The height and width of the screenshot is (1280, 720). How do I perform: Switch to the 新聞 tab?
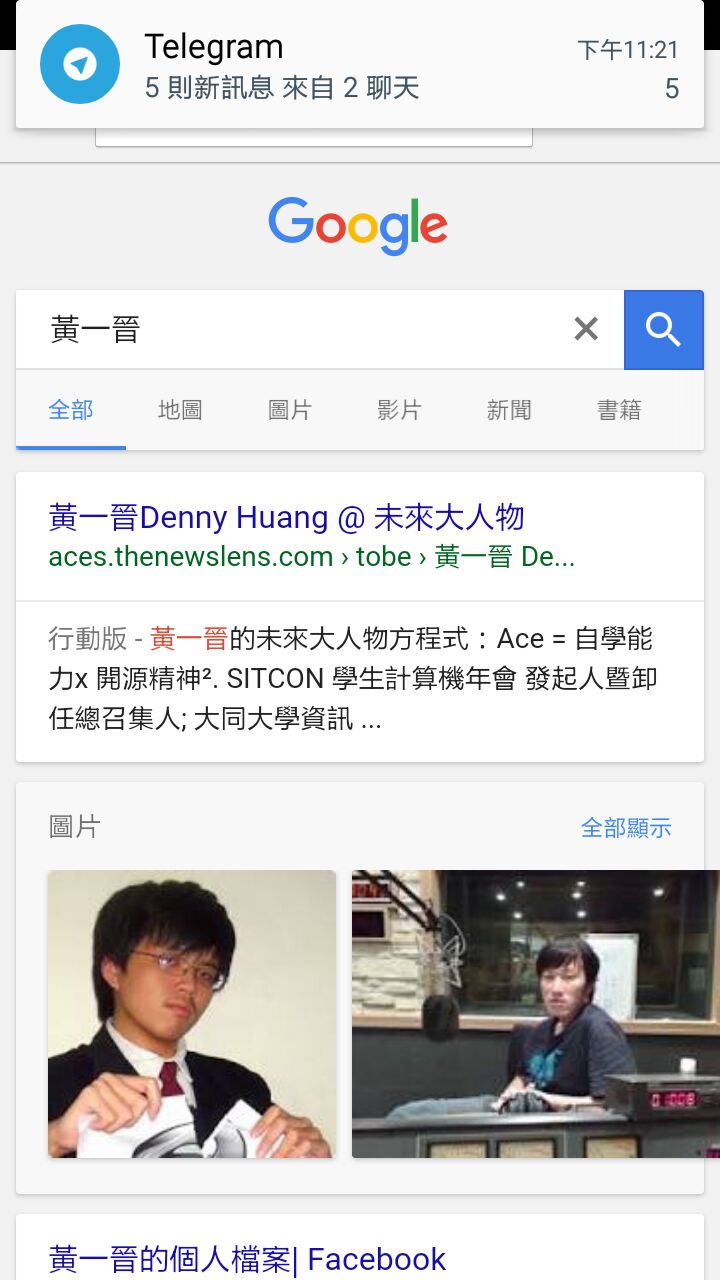click(509, 410)
